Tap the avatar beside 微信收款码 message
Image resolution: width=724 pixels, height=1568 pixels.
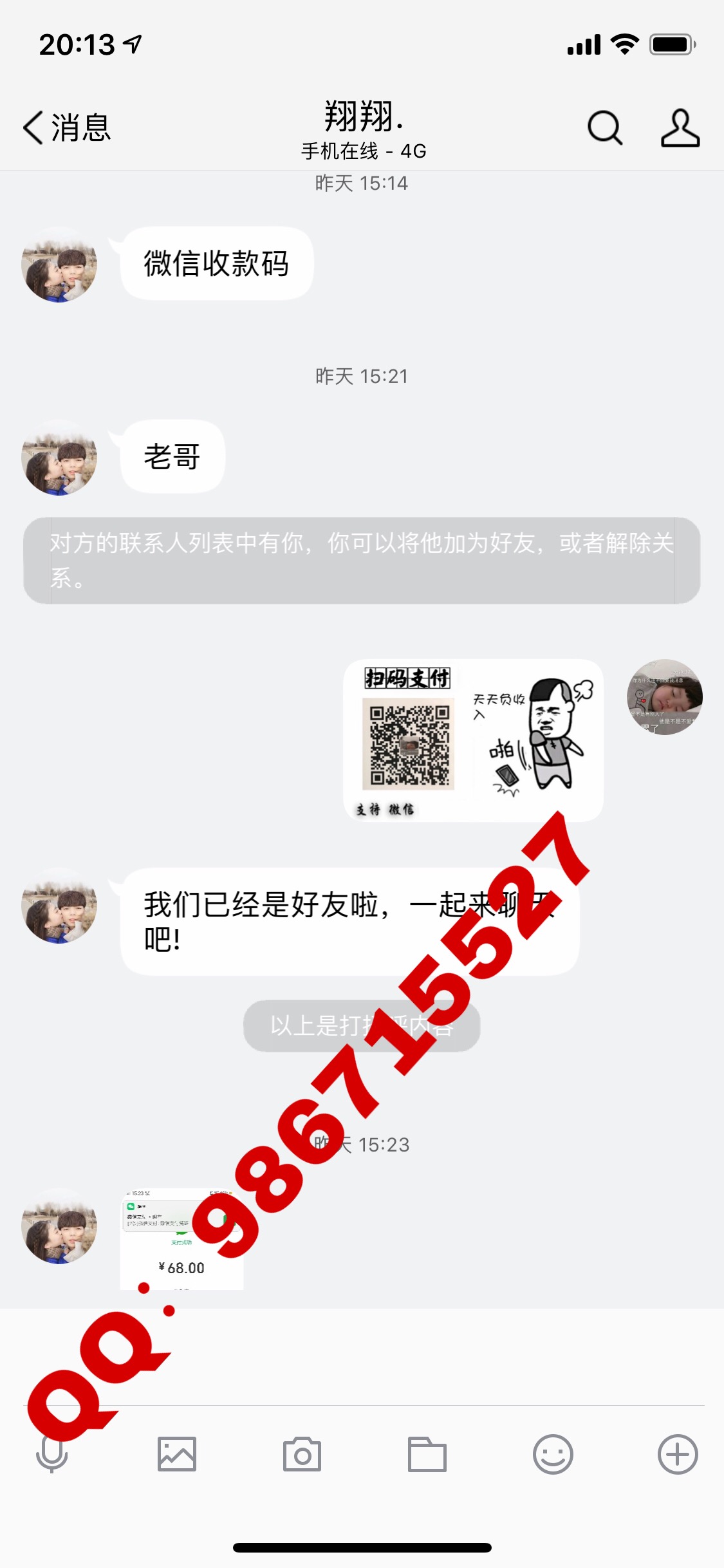tap(59, 265)
